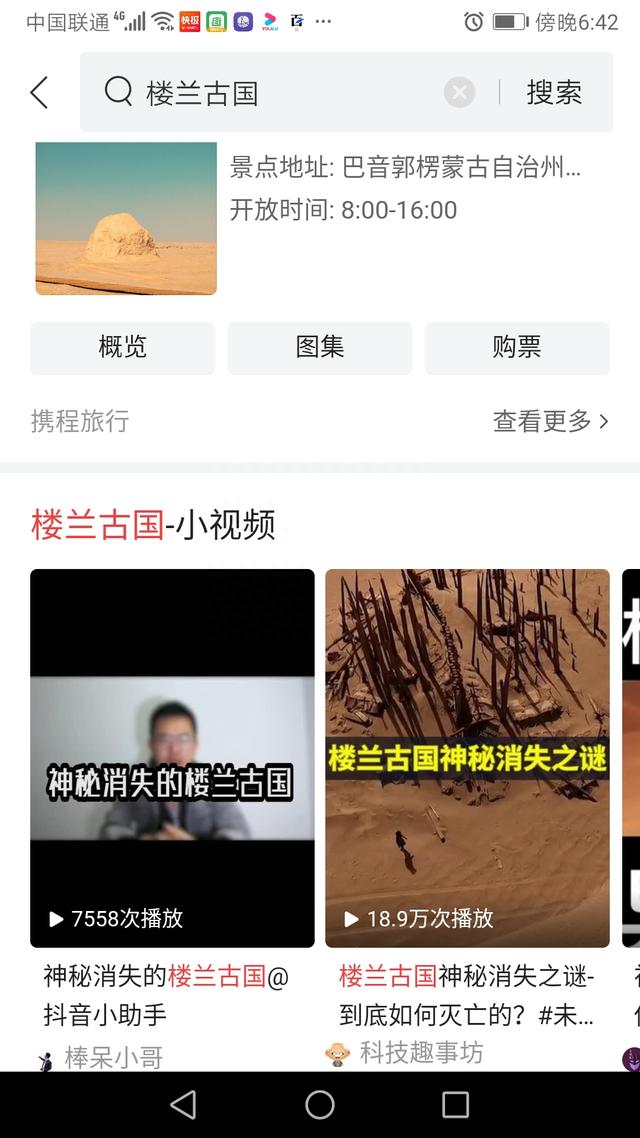Open the author 科技趣事坊 profile
640x1138 pixels.
[405, 1053]
